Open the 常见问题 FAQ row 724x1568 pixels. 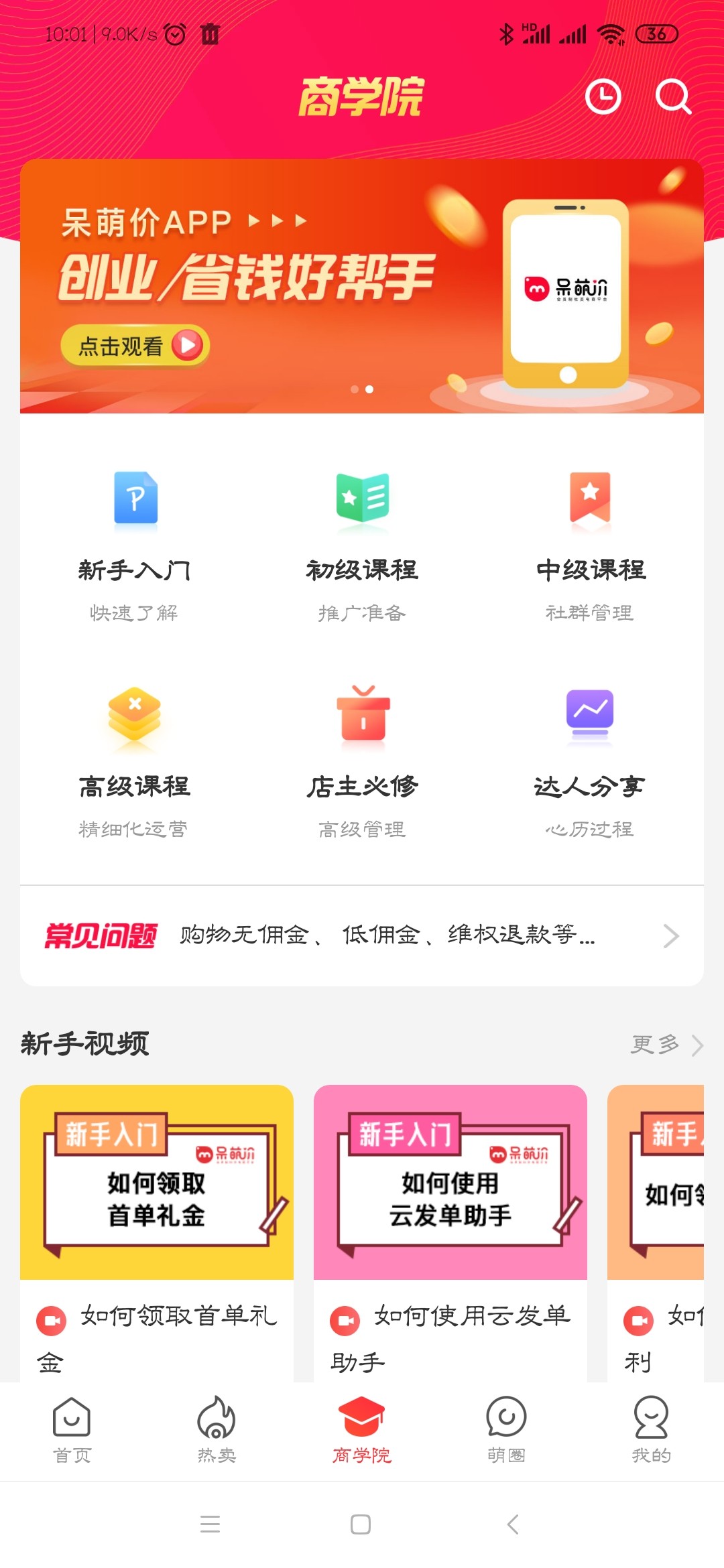[x=362, y=935]
